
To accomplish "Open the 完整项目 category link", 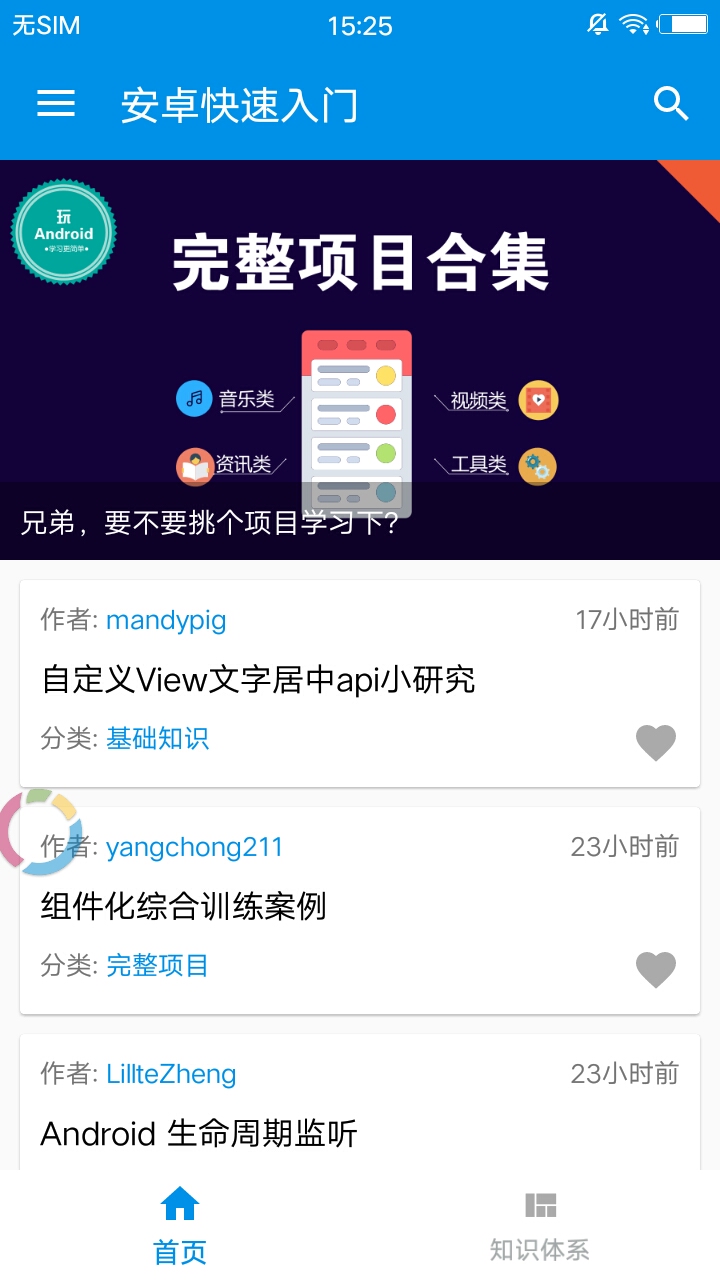I will pyautogui.click(x=158, y=966).
